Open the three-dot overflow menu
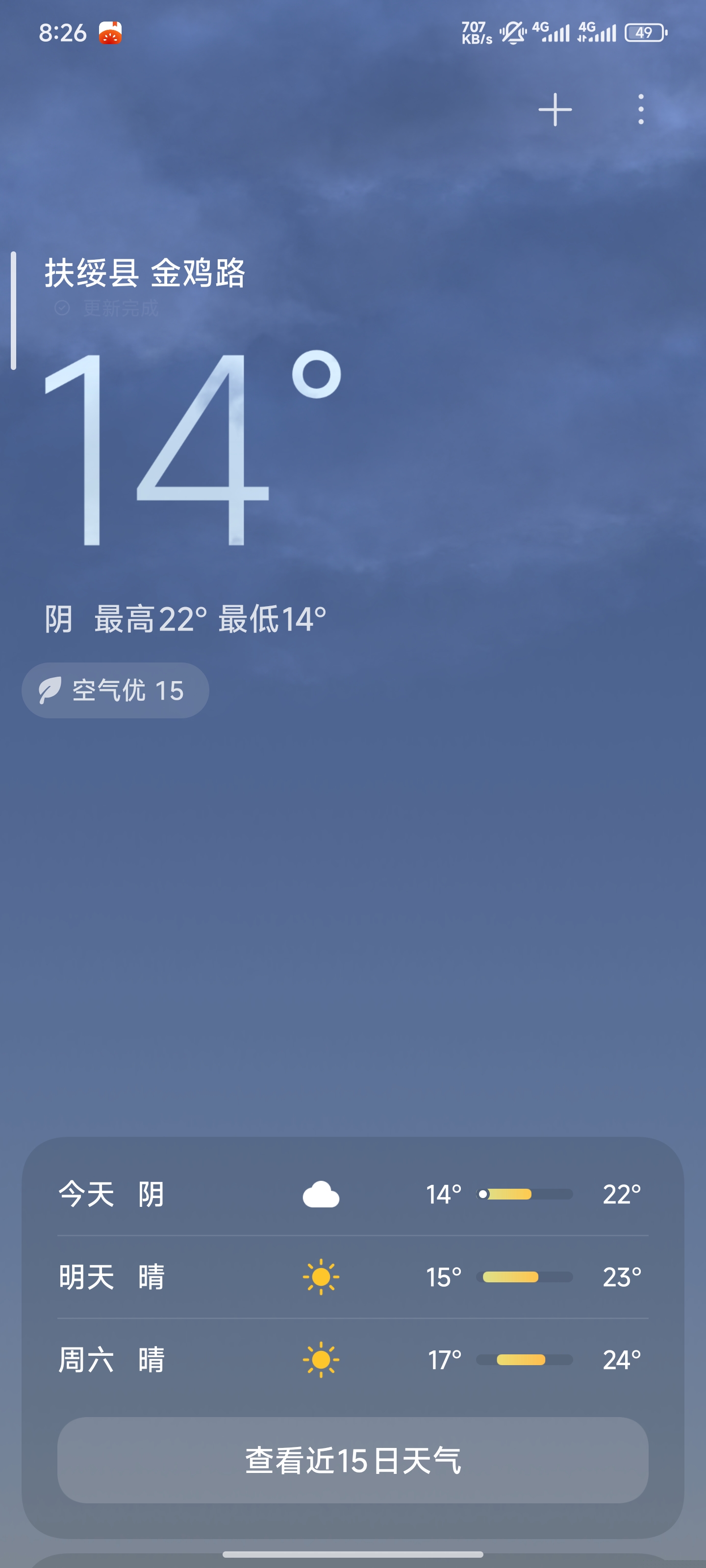Screen dimensions: 706x1568 pos(640,110)
